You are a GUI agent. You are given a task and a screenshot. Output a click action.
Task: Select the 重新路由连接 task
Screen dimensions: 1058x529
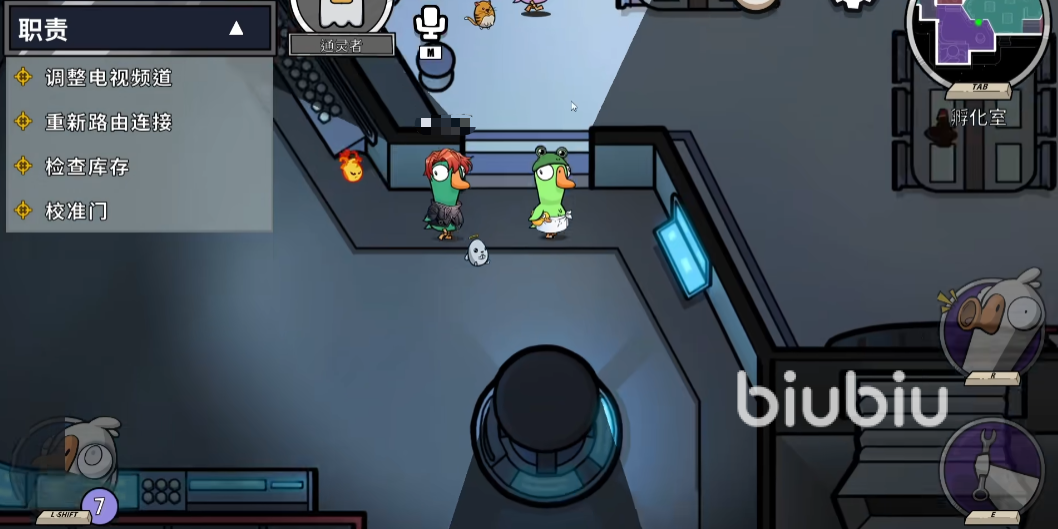coord(108,122)
